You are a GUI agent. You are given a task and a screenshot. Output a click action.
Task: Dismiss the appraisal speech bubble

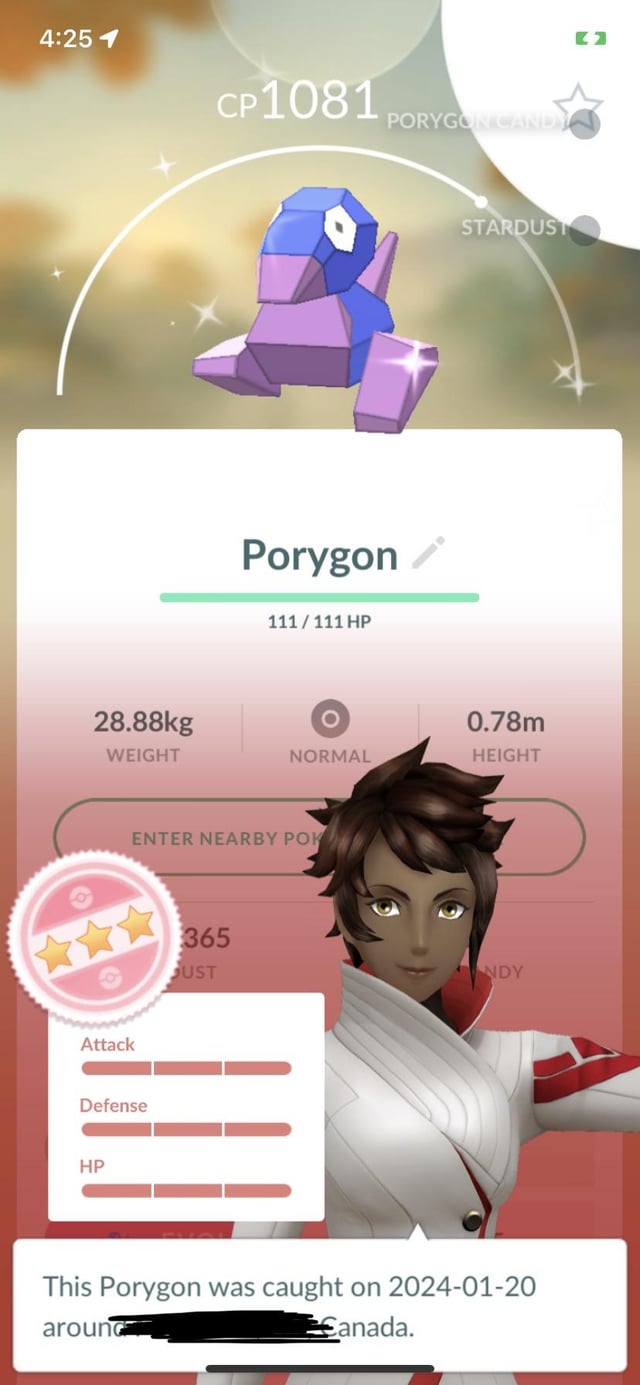320,1305
